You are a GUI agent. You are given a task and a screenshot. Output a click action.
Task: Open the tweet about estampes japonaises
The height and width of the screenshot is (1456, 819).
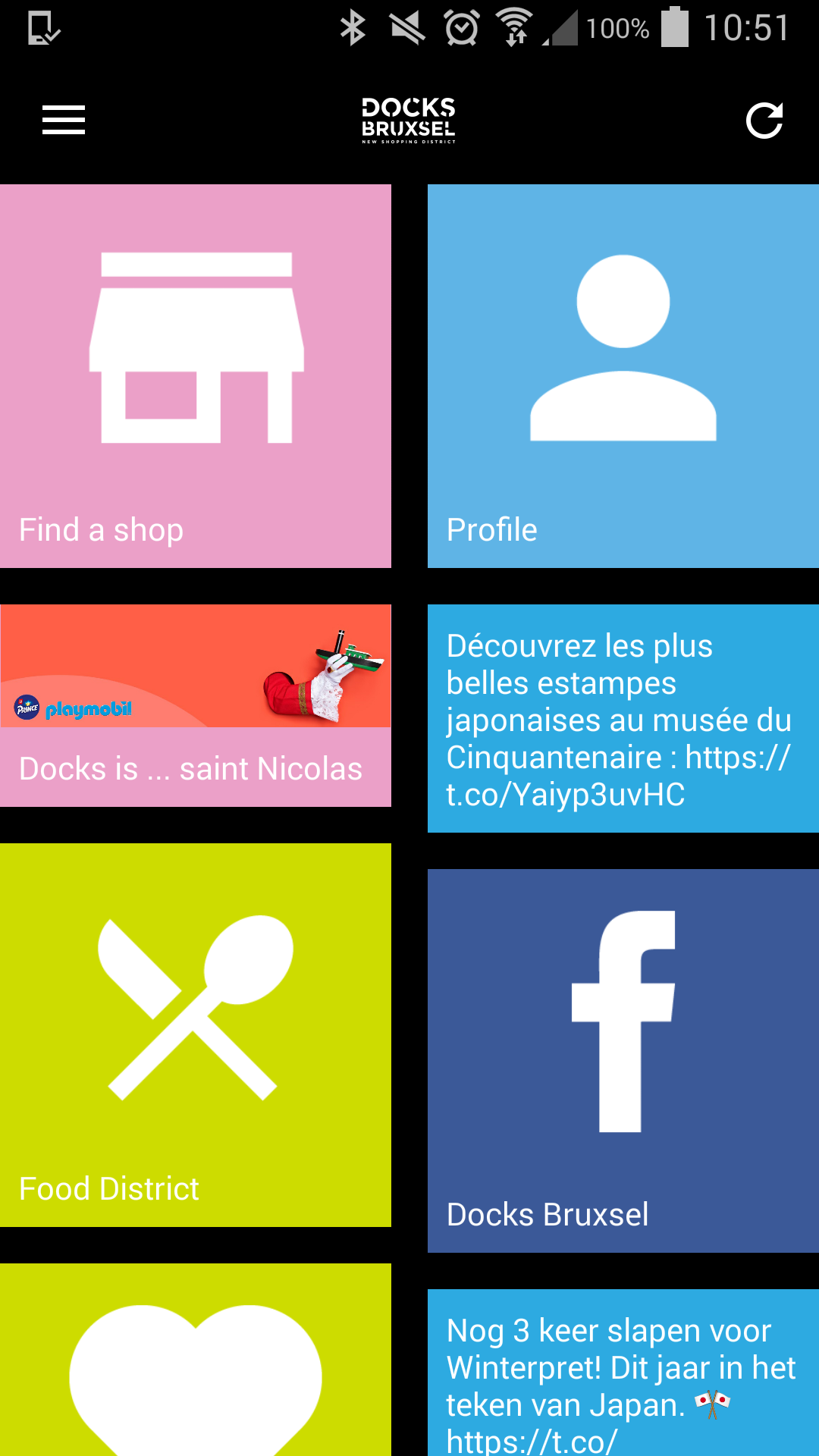coord(623,719)
